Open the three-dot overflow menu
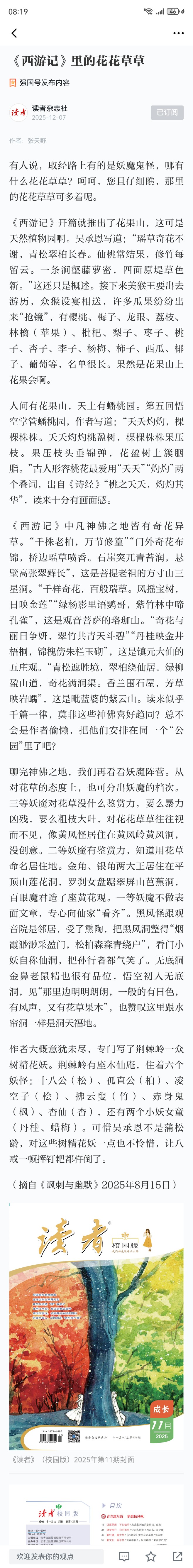Image resolution: width=193 pixels, height=1568 pixels. (178, 33)
